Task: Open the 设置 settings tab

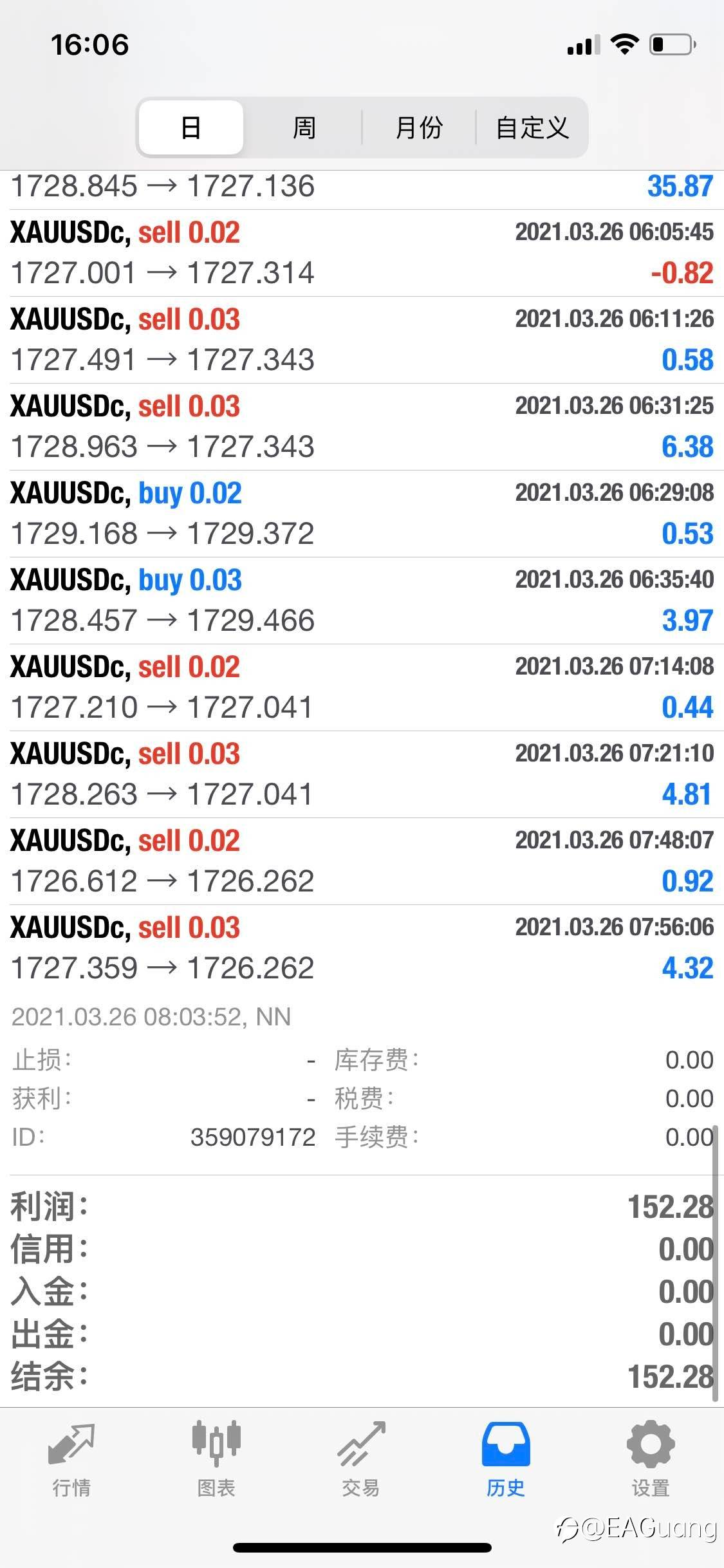Action: [651, 1460]
